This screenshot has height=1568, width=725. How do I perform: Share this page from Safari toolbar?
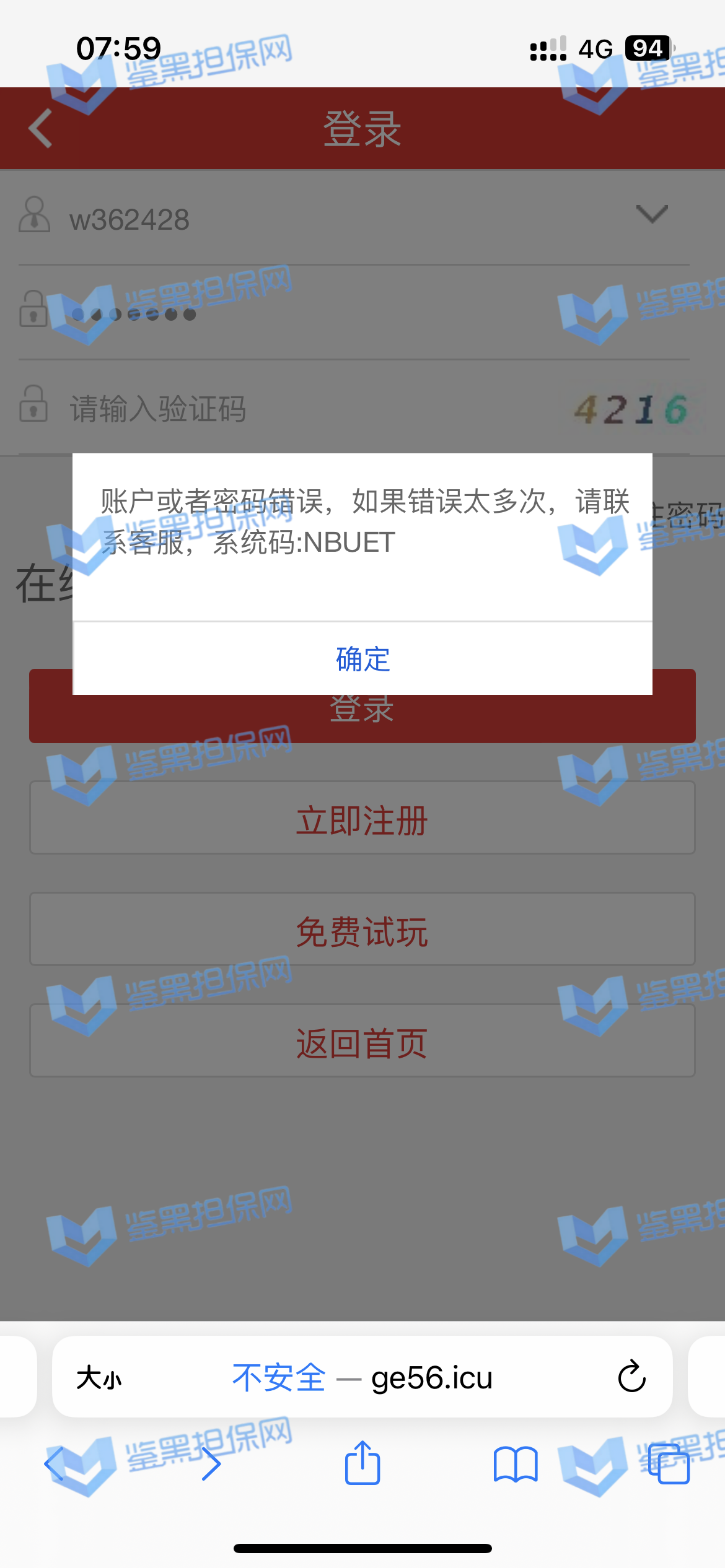(x=362, y=1464)
